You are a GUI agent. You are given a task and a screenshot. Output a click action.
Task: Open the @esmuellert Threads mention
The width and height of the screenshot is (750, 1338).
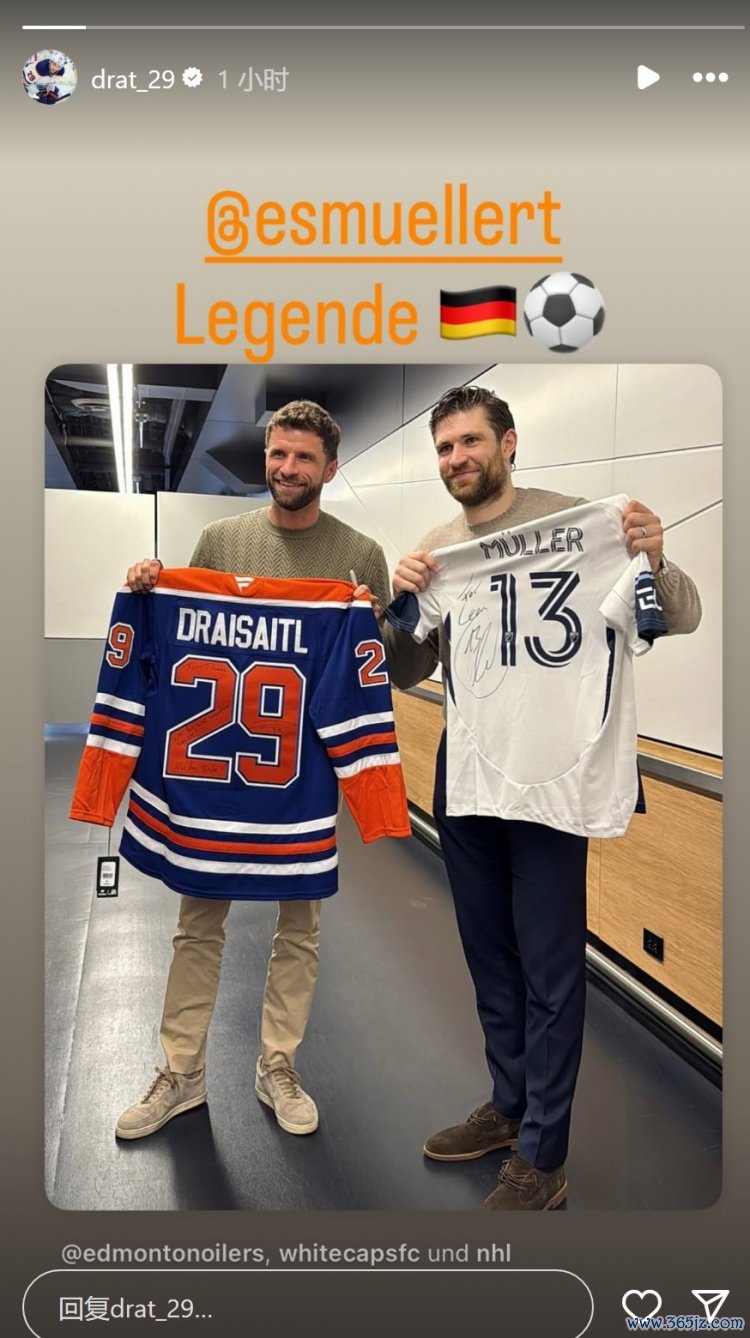[x=383, y=223]
